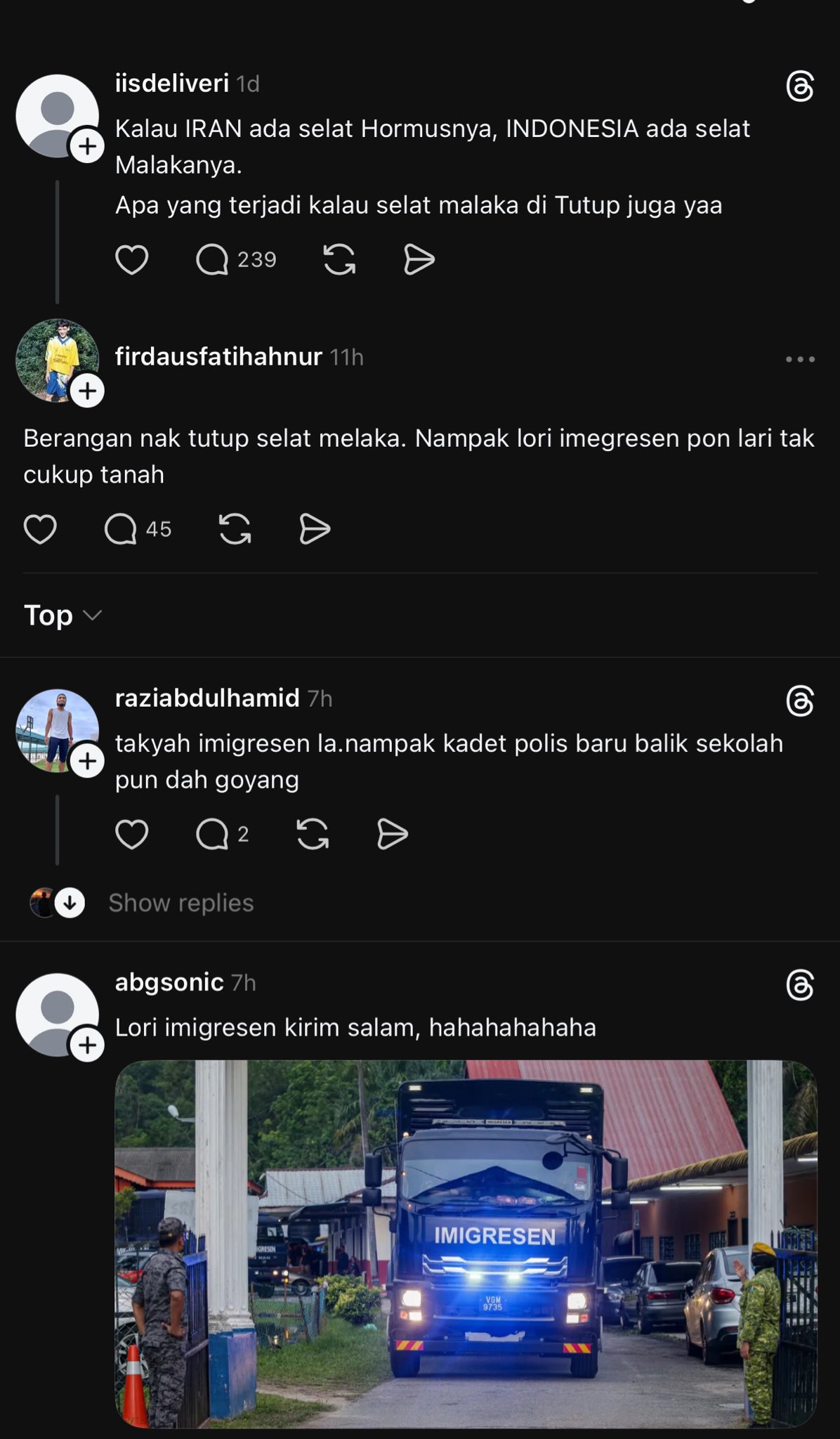Like raziabdulhamid's comment
The height and width of the screenshot is (1439, 840).
[x=131, y=834]
